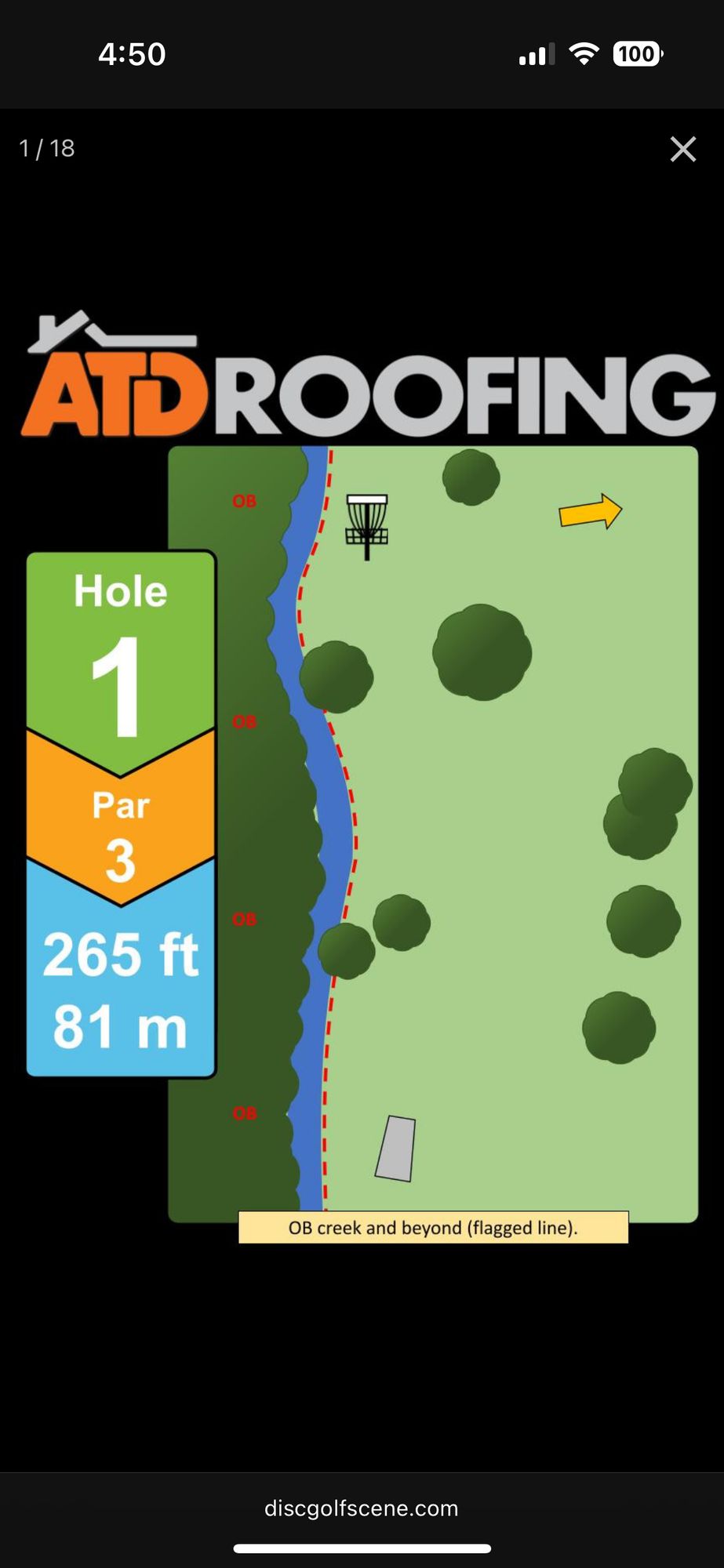Close the image viewer
724x1568 pixels.
coord(682,149)
